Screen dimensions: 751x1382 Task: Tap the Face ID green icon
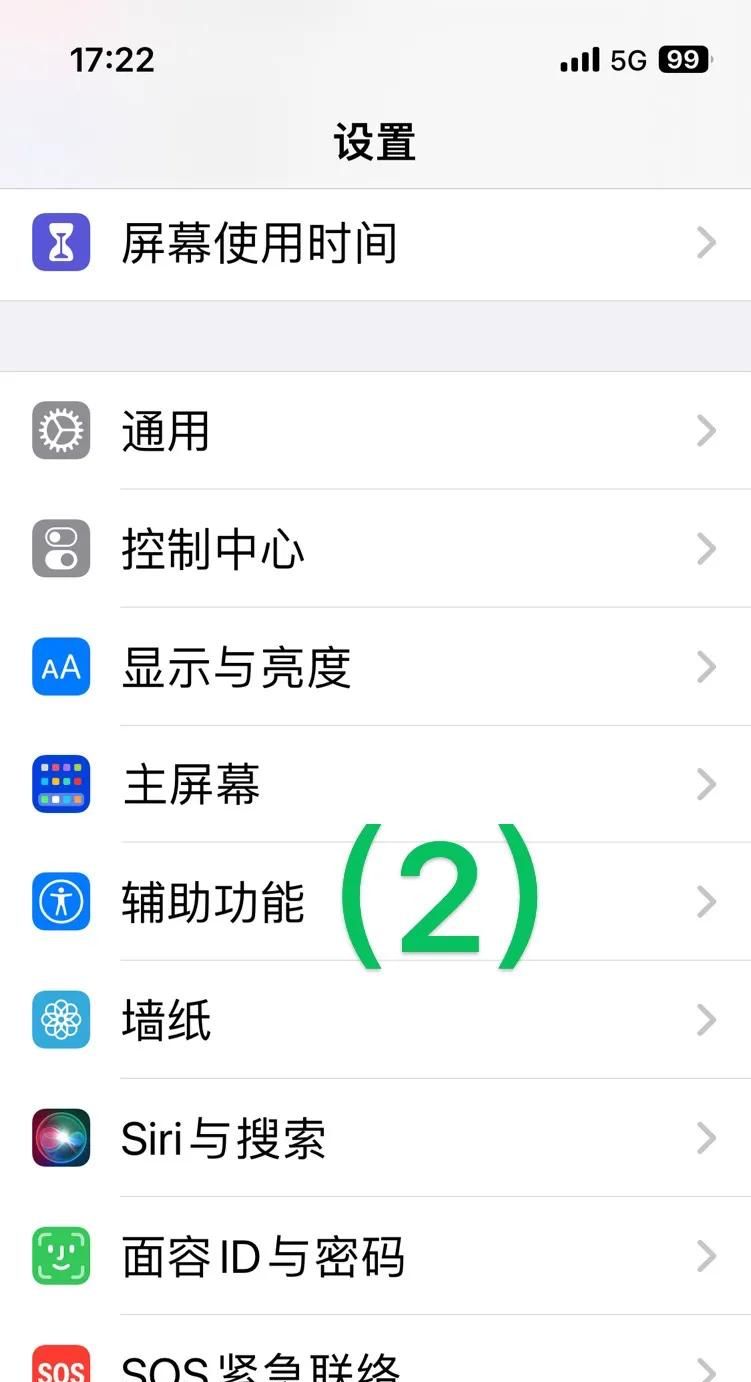coord(61,1256)
